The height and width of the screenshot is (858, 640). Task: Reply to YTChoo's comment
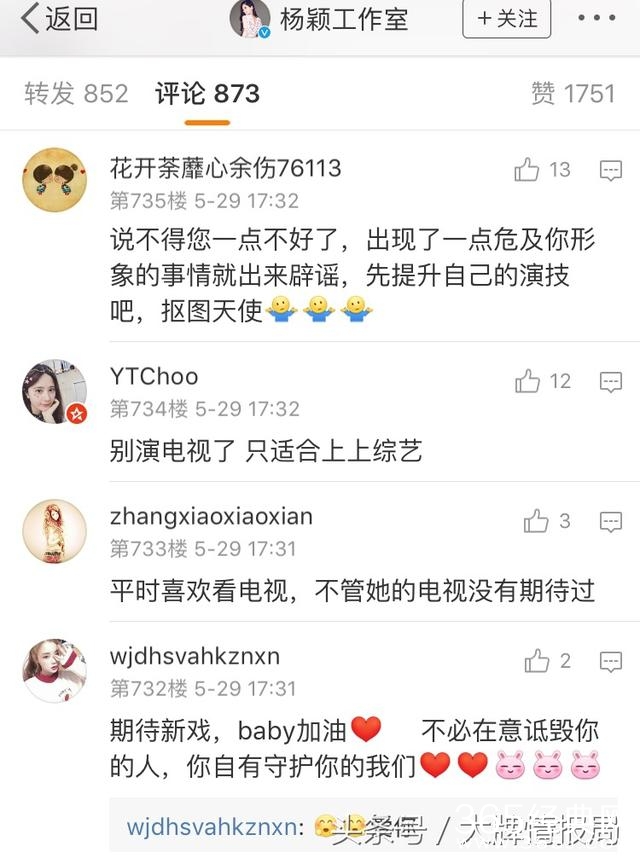point(610,381)
